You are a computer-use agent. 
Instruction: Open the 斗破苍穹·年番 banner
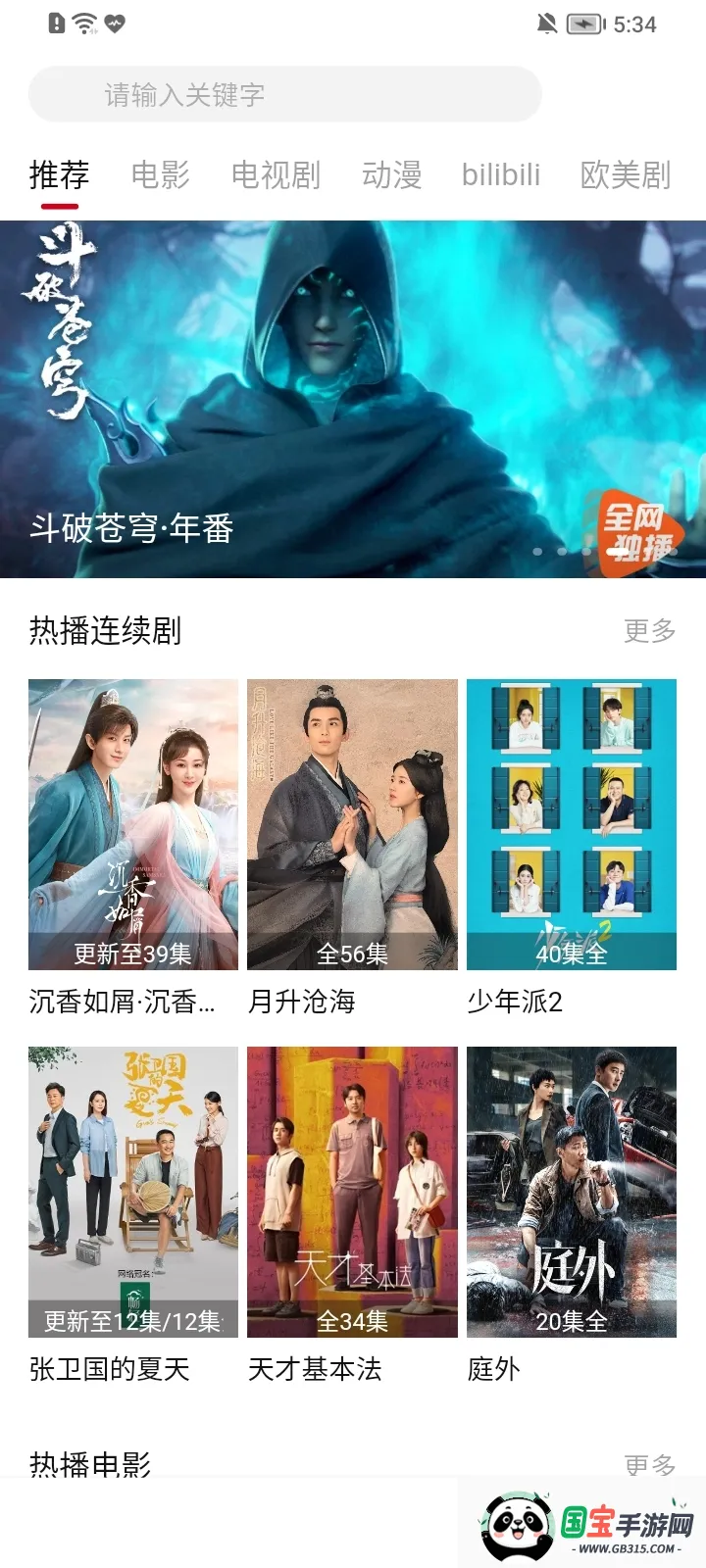coord(353,399)
